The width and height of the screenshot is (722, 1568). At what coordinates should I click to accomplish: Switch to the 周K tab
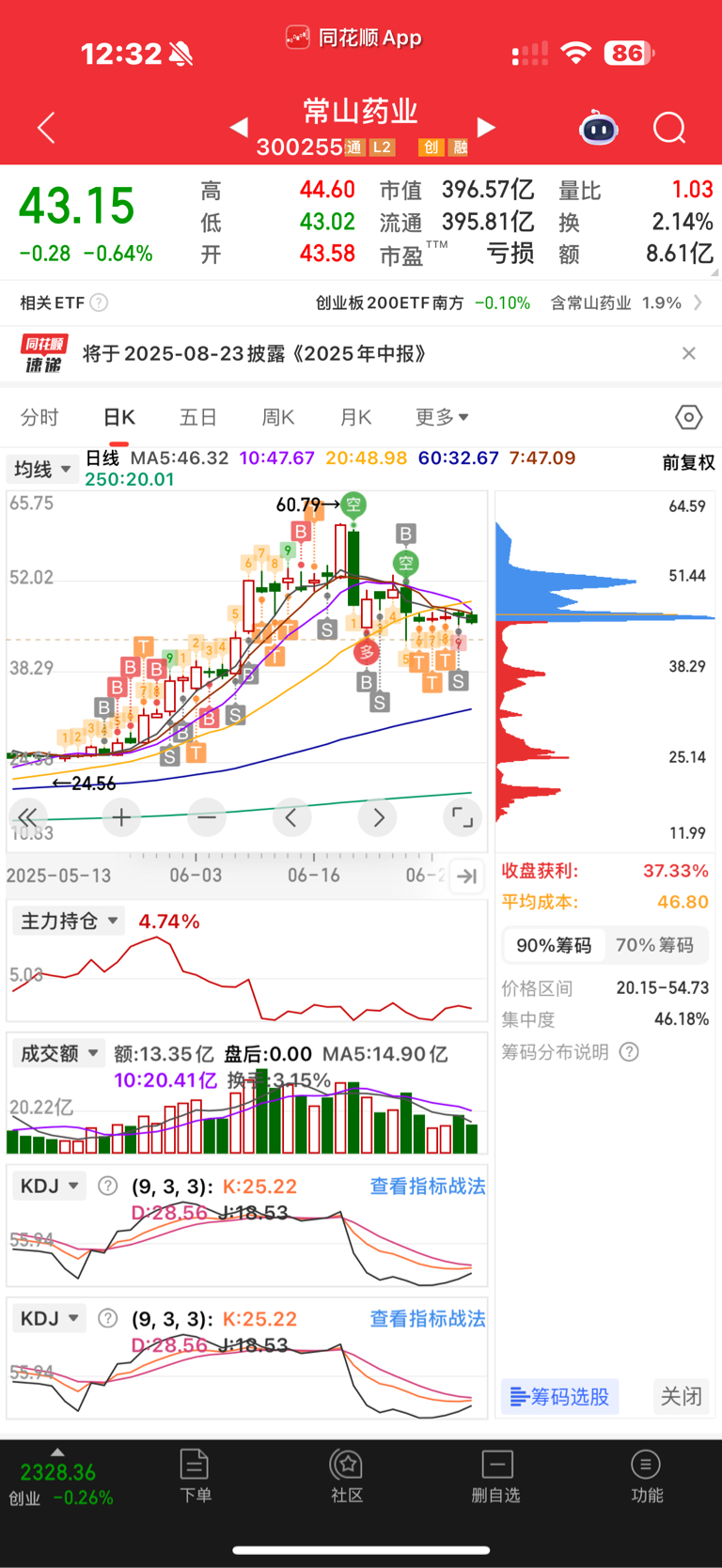click(x=278, y=417)
